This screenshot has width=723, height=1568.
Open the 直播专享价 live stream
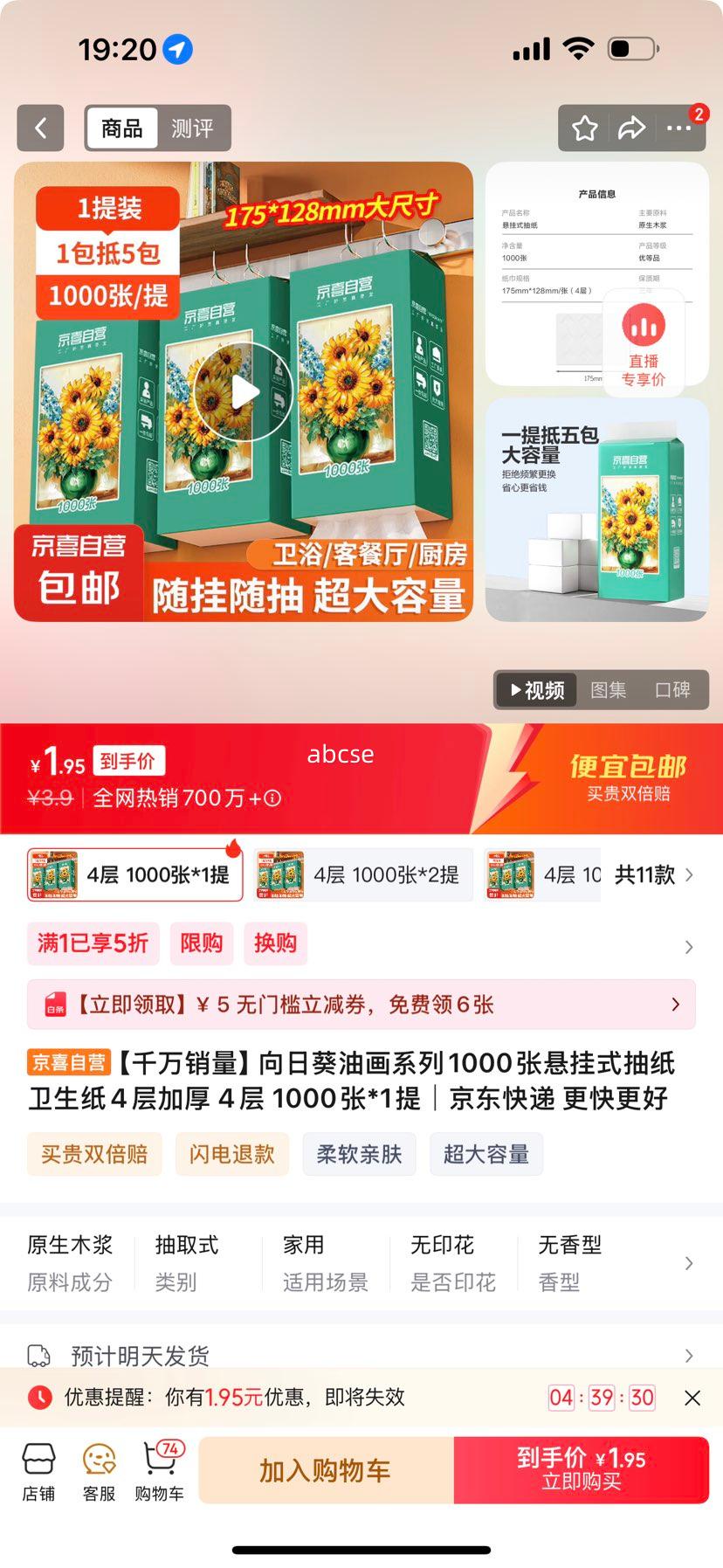[644, 342]
